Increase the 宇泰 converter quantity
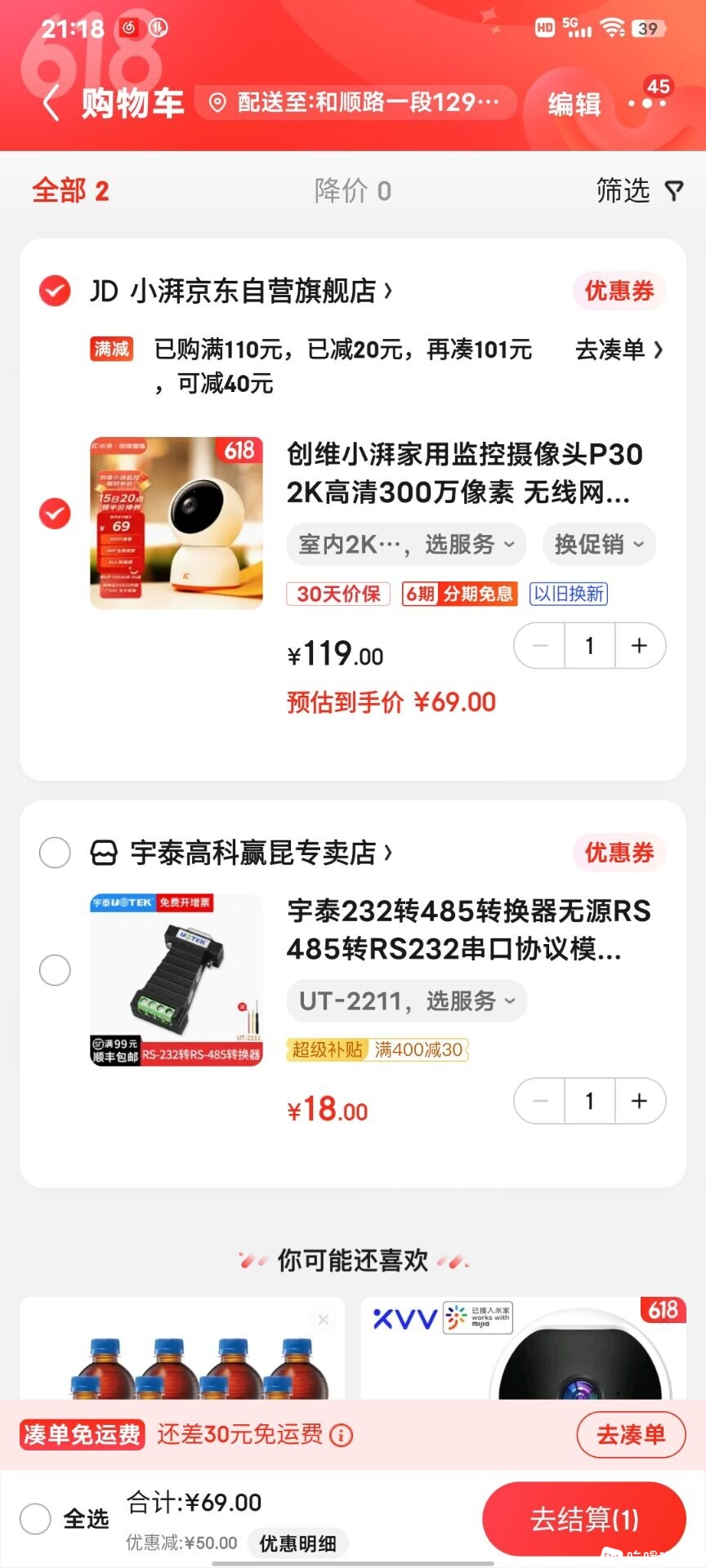This screenshot has width=706, height=1568. click(x=640, y=1101)
